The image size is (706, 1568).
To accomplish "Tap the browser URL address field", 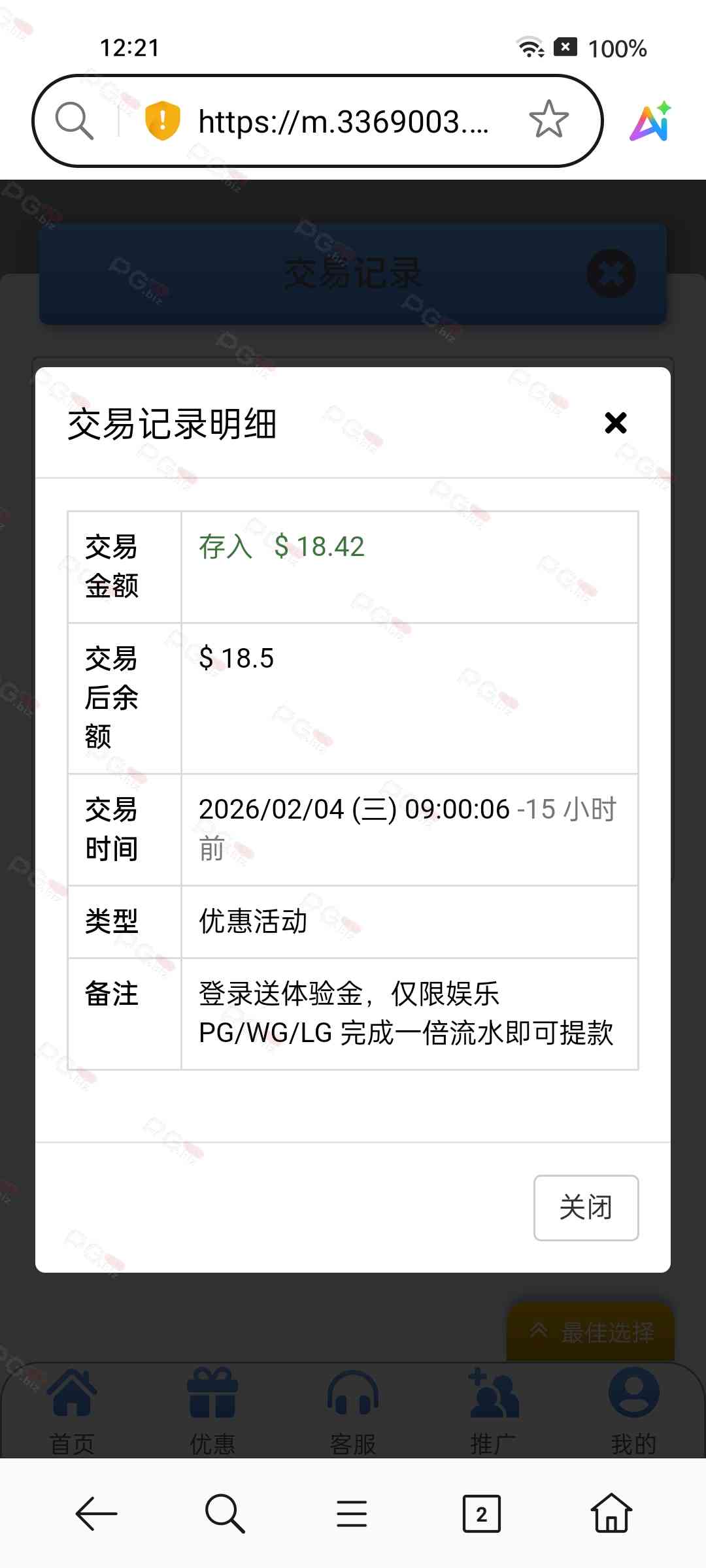I will click(344, 122).
